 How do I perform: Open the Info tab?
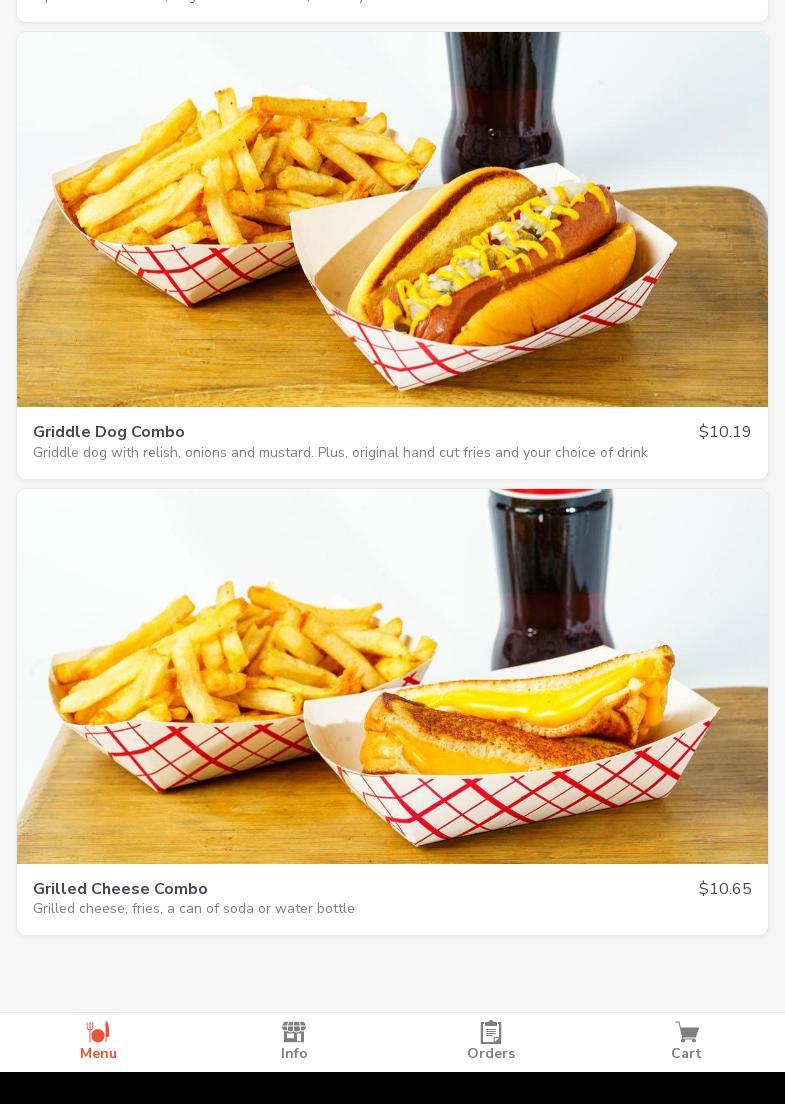pos(294,1041)
